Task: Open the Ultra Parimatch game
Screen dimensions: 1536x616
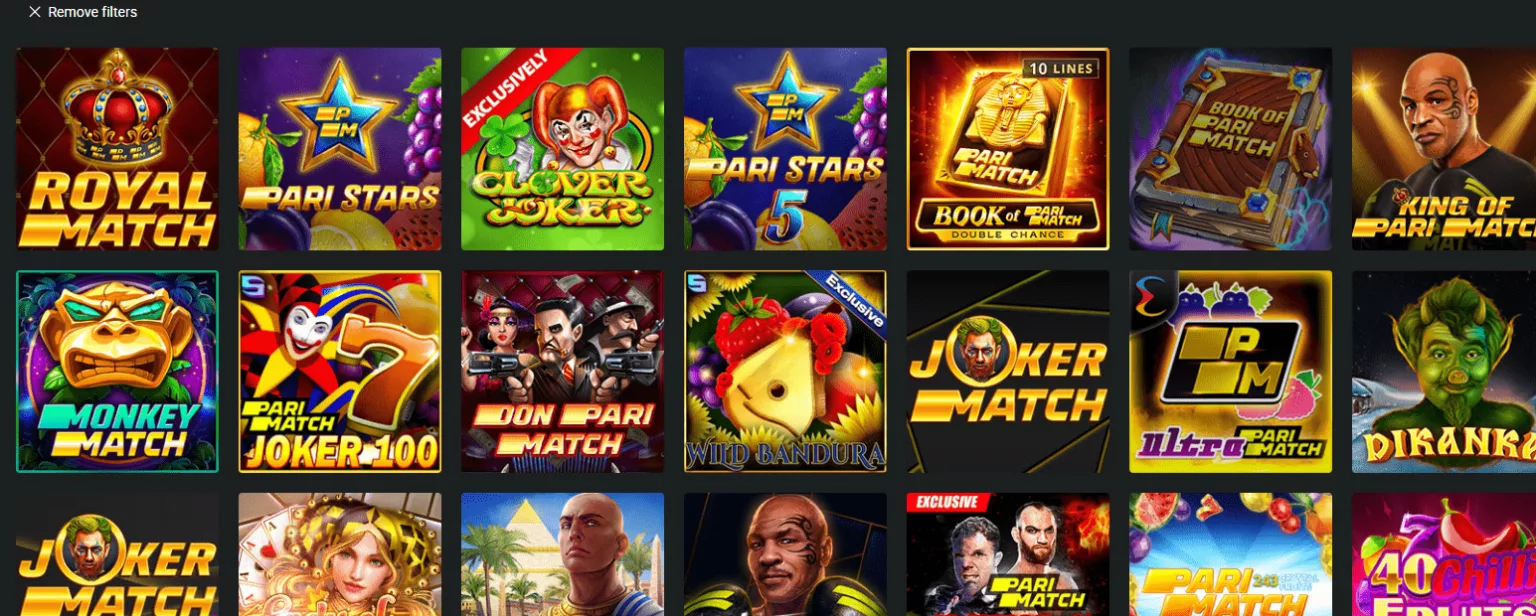Action: click(1230, 371)
